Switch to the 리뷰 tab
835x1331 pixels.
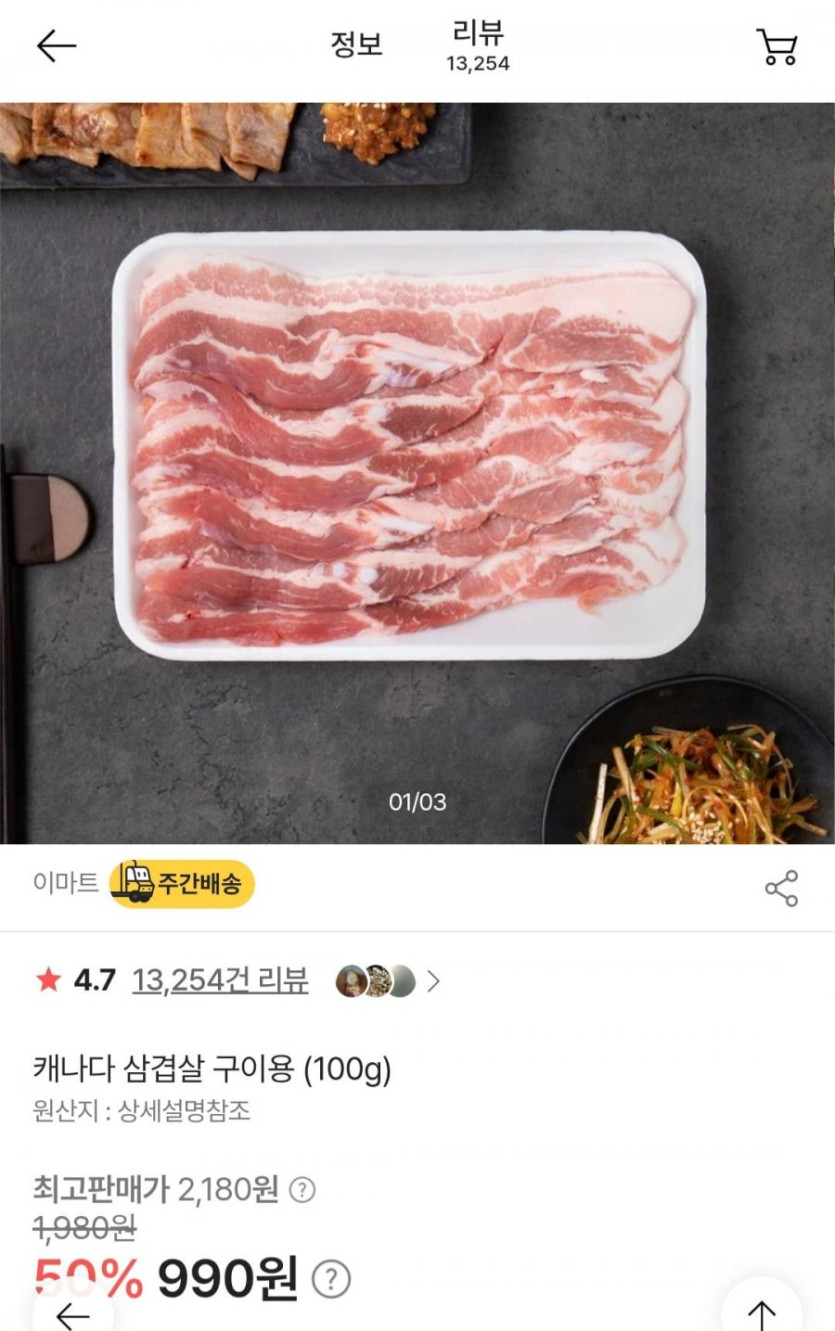[x=478, y=47]
